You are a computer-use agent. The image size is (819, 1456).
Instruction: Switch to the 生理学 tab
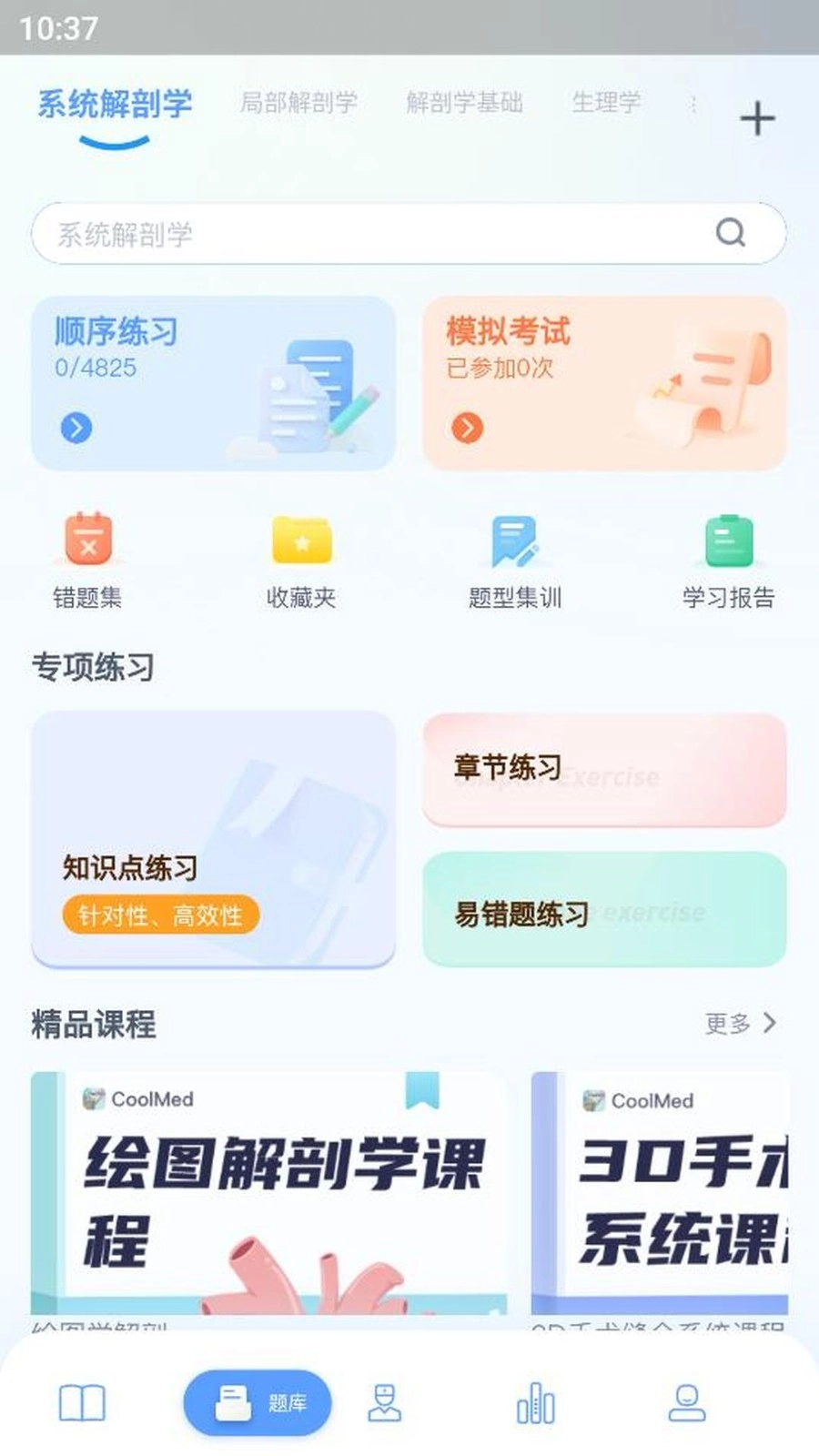click(x=608, y=103)
